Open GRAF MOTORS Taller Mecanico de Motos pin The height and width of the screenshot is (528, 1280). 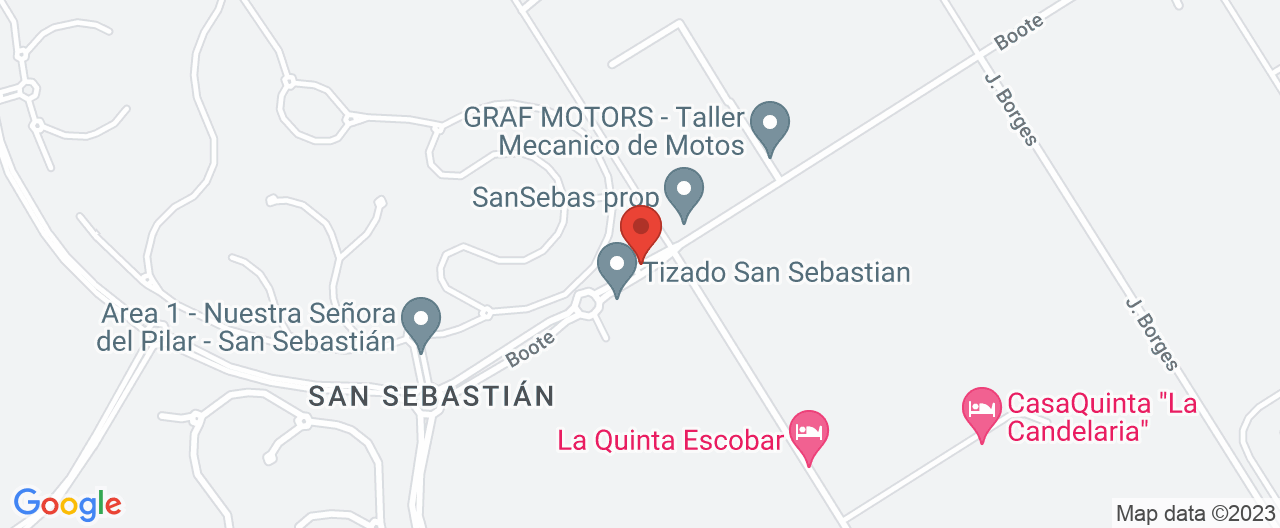point(770,126)
